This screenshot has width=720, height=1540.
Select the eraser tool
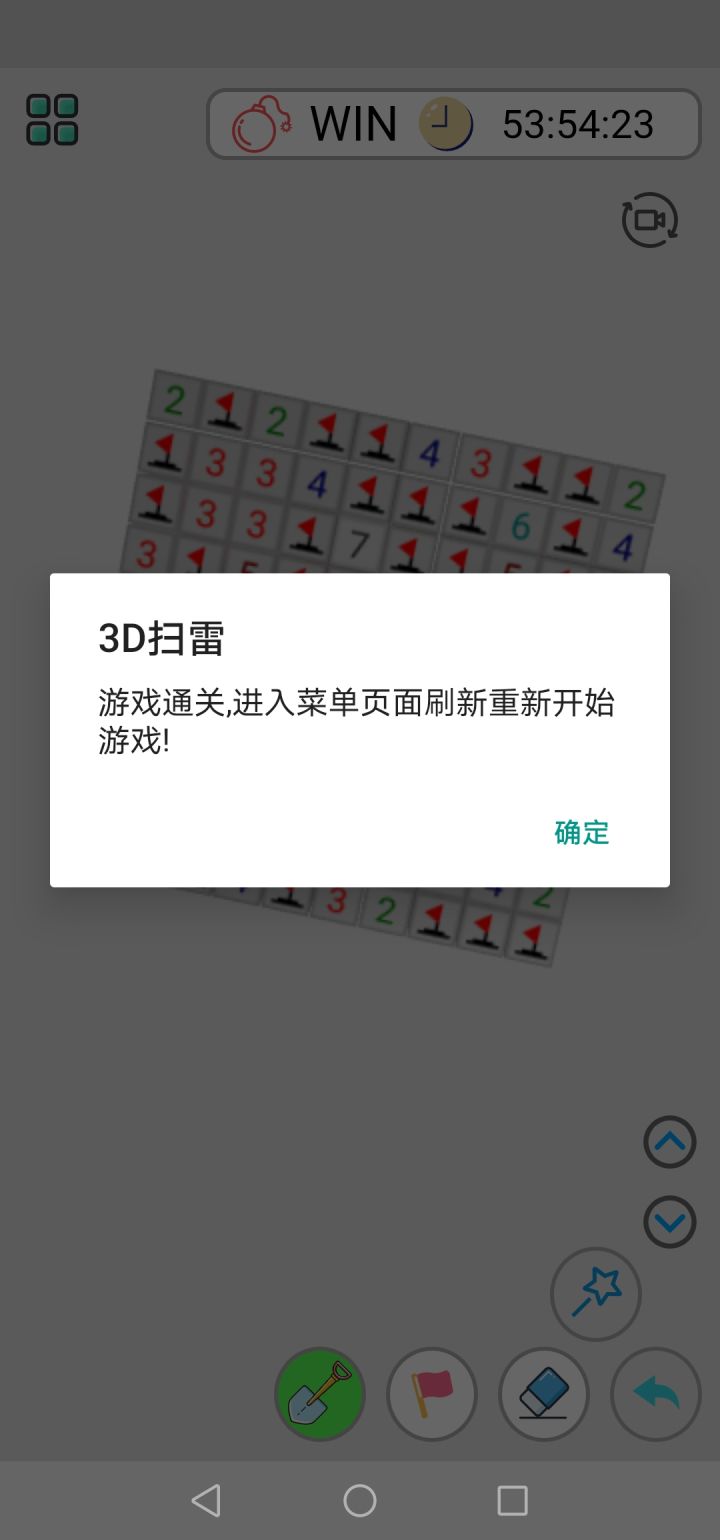544,1394
